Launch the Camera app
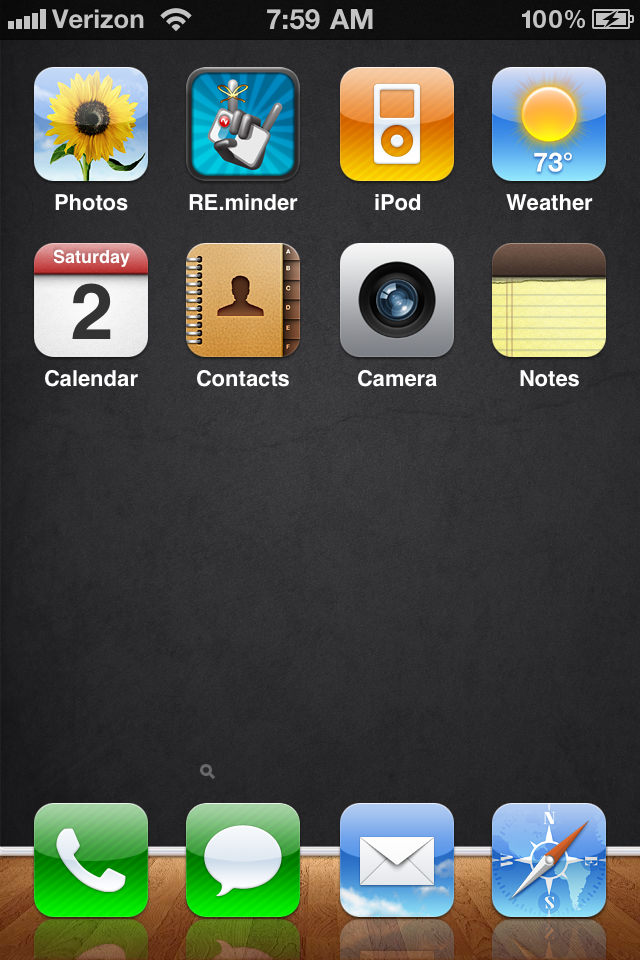 397,300
